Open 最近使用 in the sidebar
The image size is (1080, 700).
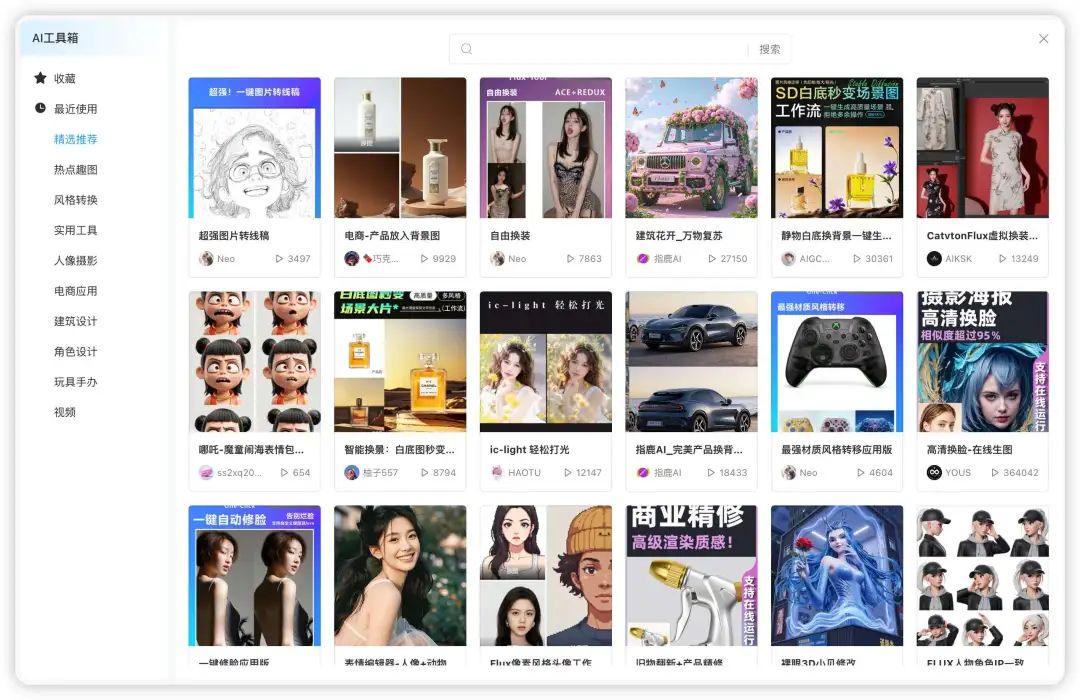(x=75, y=109)
